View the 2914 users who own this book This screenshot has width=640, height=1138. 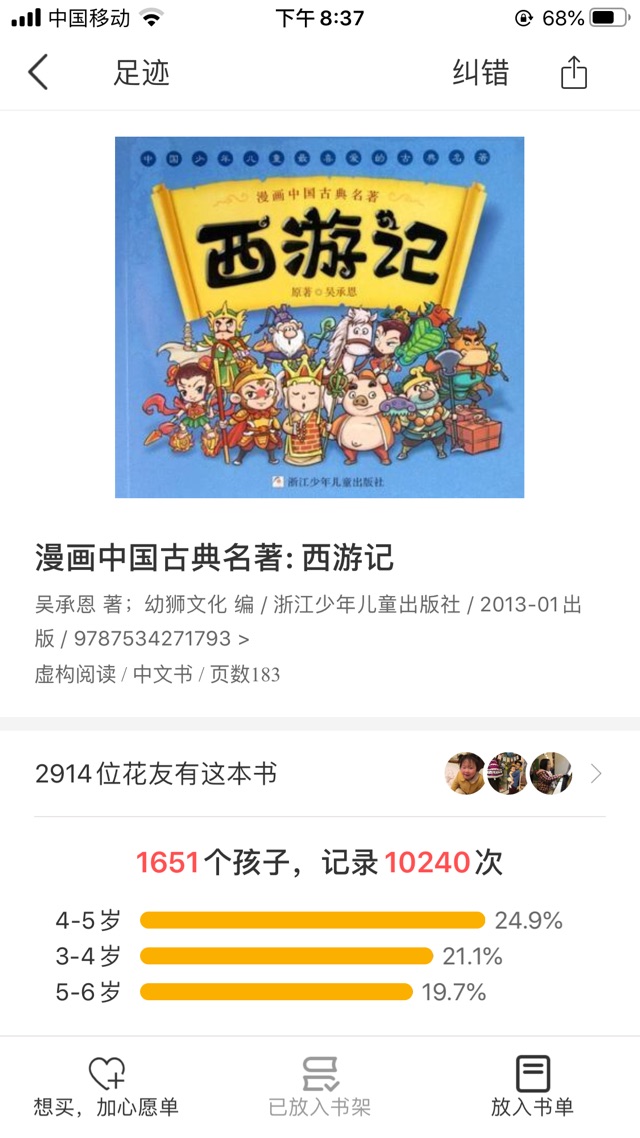tap(320, 773)
